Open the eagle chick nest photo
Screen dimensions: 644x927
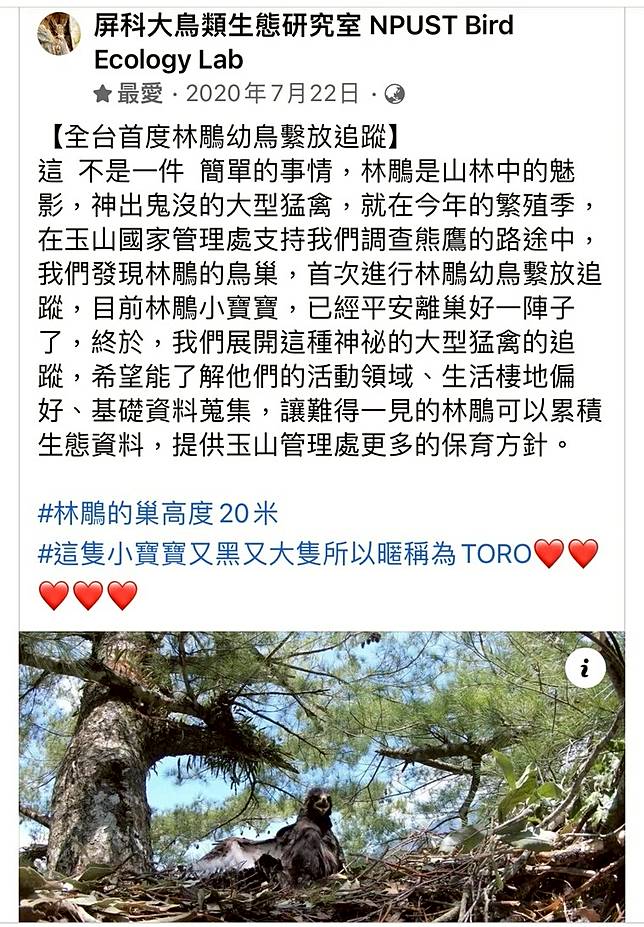click(x=322, y=780)
